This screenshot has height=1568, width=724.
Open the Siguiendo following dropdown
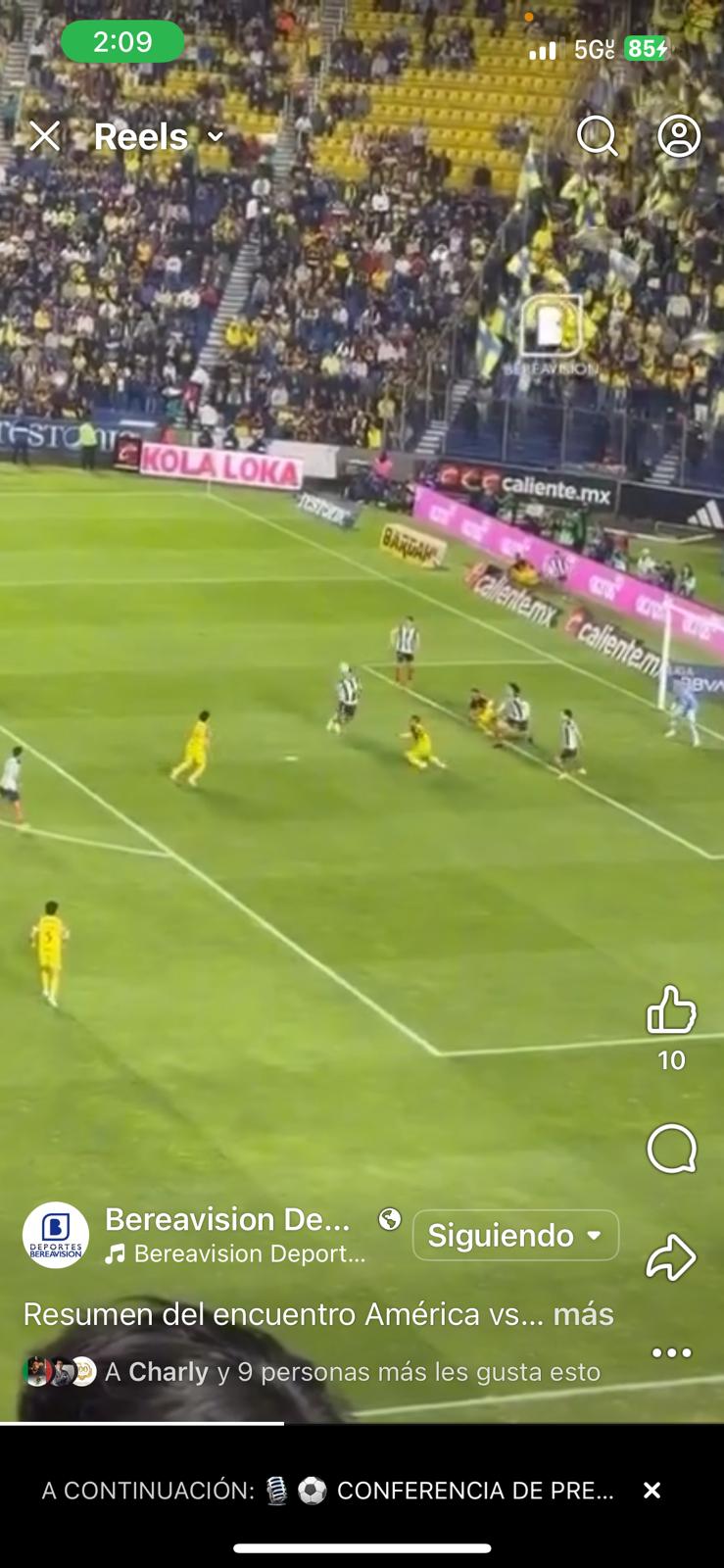[515, 1235]
